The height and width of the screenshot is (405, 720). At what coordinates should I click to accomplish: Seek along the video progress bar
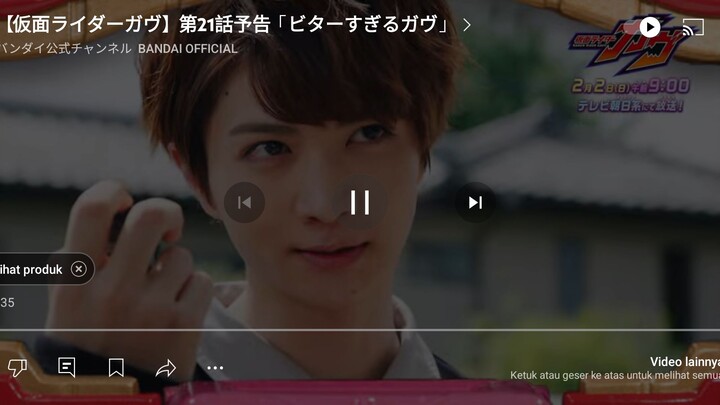pos(360,329)
